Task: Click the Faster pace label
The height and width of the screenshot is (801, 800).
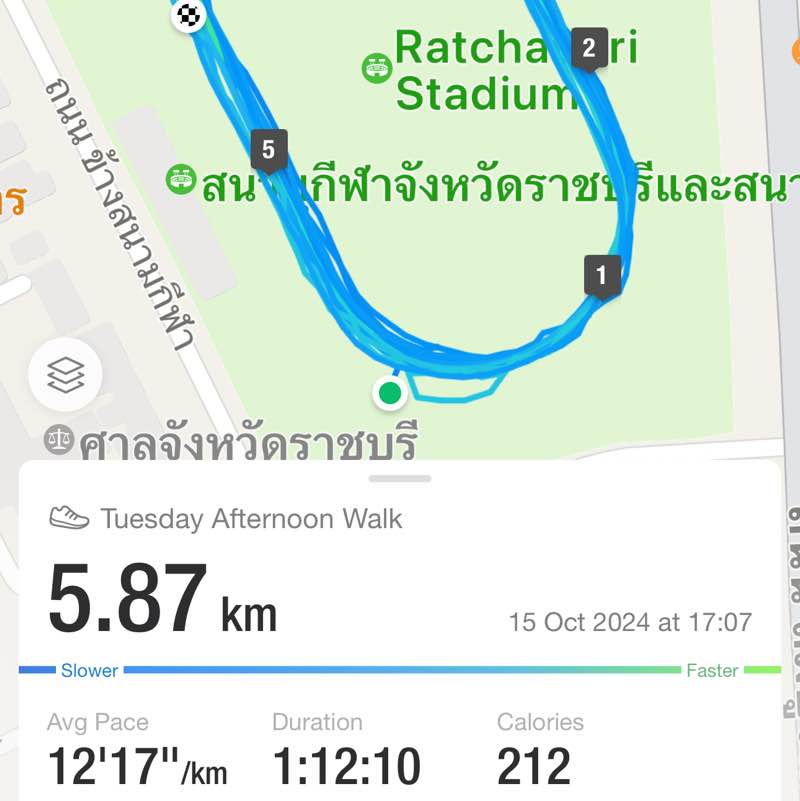Action: tap(712, 671)
